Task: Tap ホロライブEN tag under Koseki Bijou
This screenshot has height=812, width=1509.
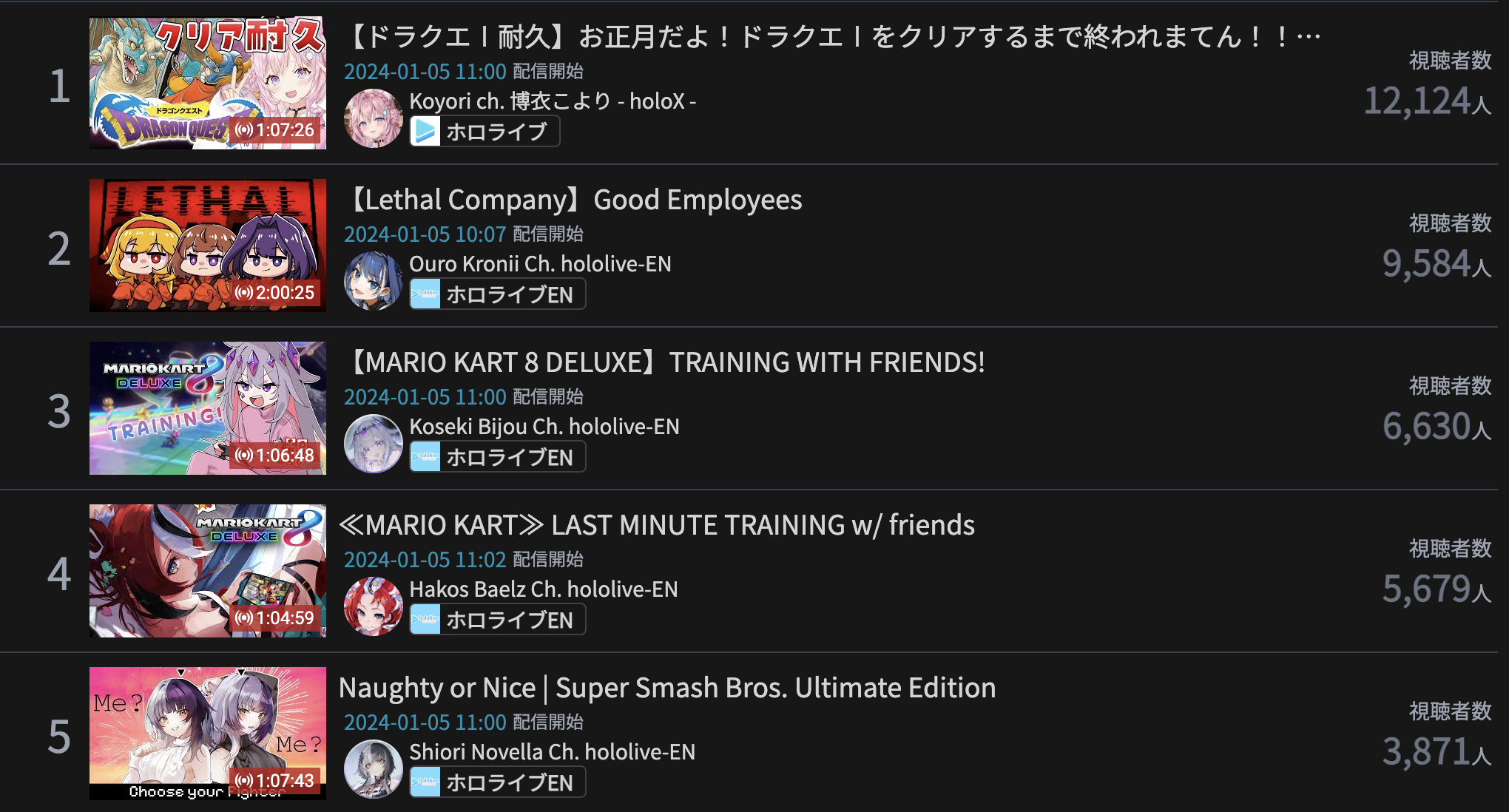Action: point(497,457)
